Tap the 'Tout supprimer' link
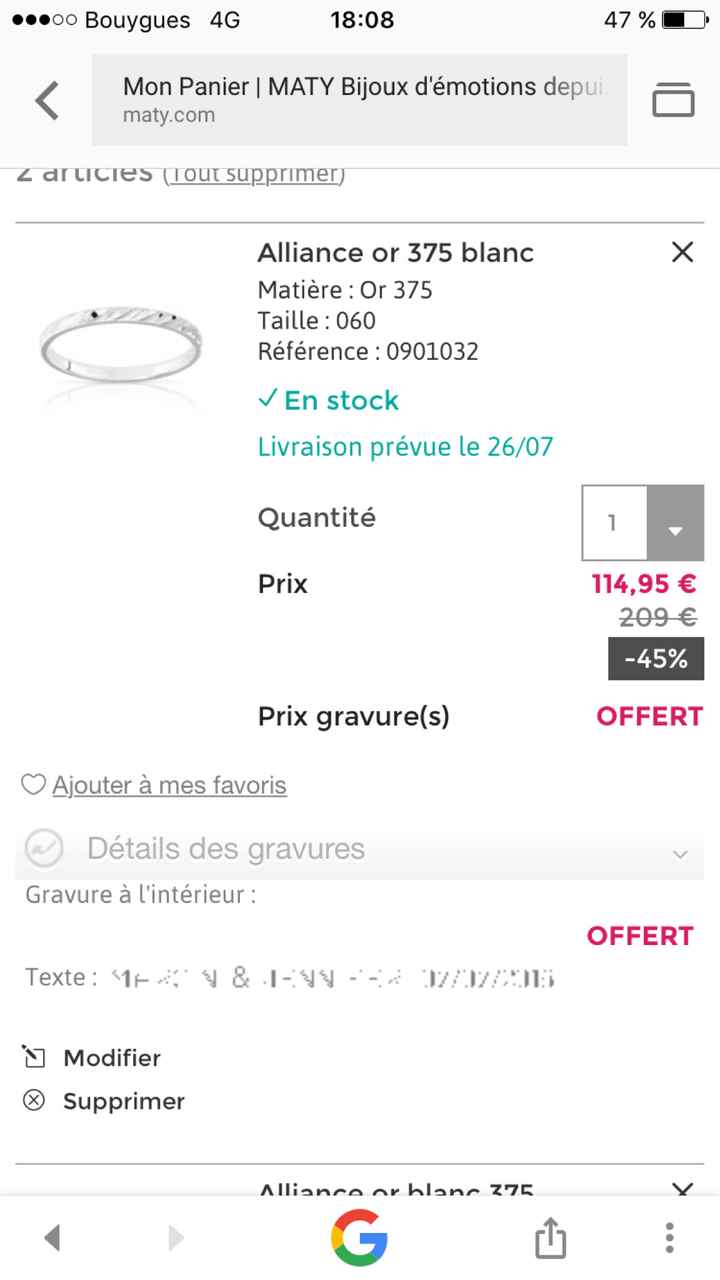720x1280 pixels. (x=254, y=174)
